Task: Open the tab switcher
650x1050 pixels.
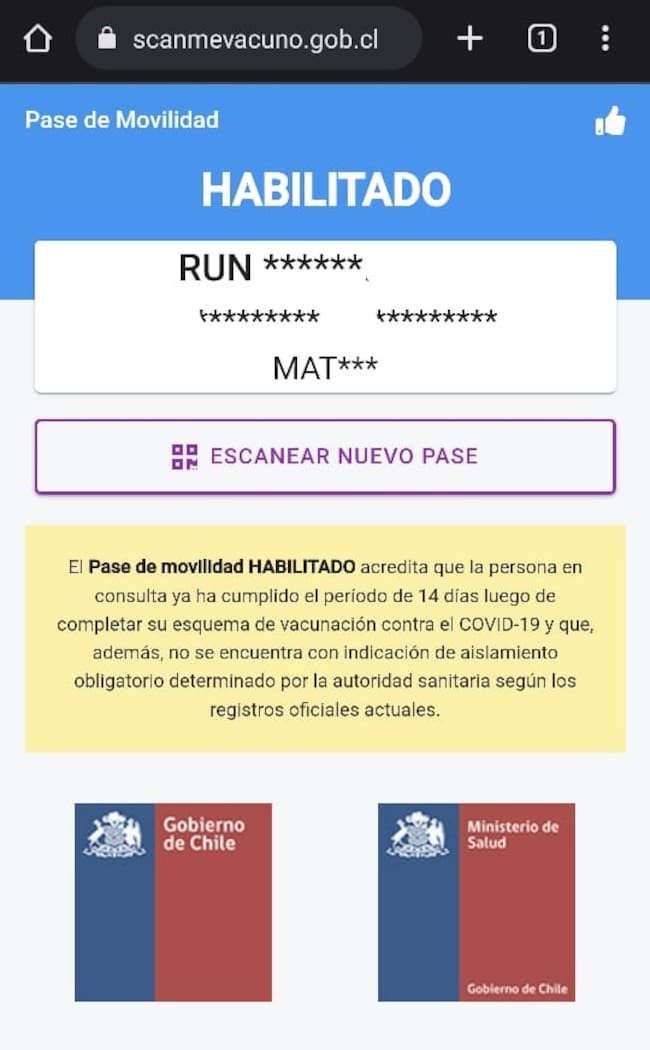Action: (x=541, y=39)
